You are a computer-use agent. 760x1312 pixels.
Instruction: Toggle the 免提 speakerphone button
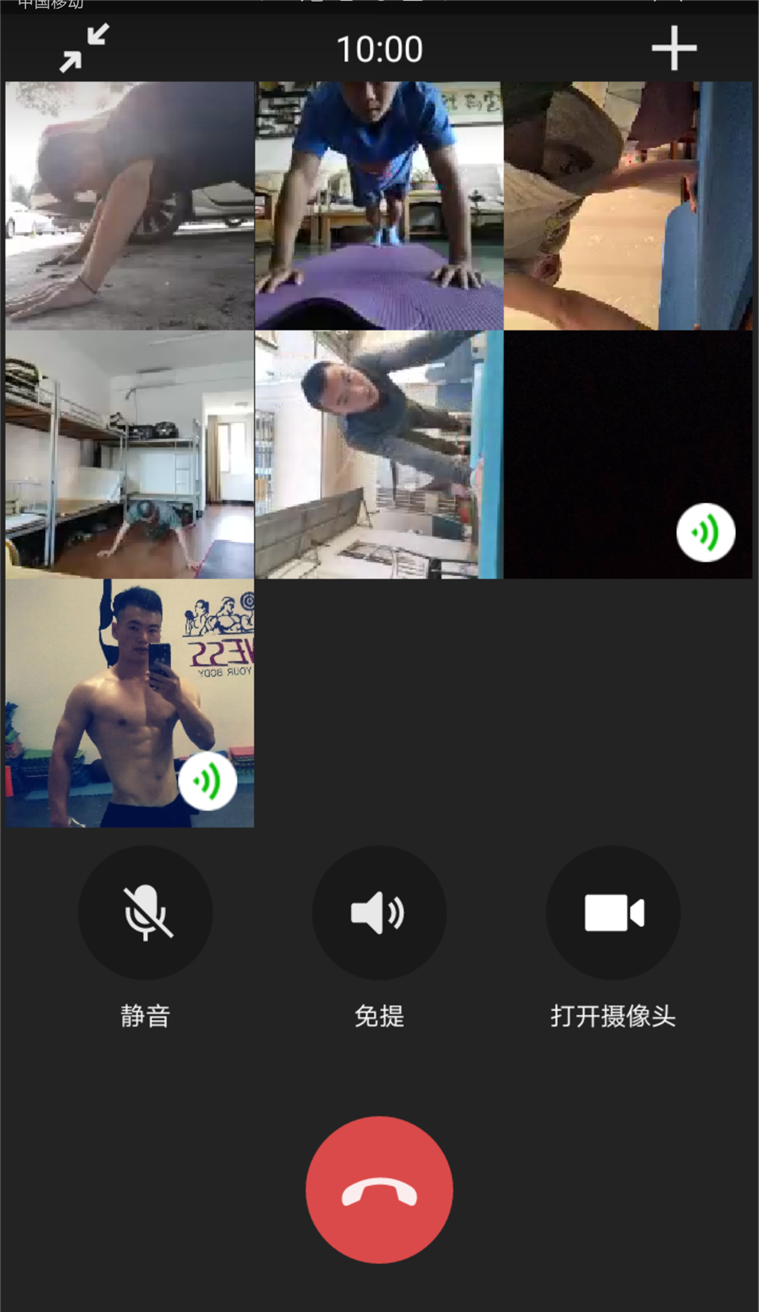click(x=379, y=912)
